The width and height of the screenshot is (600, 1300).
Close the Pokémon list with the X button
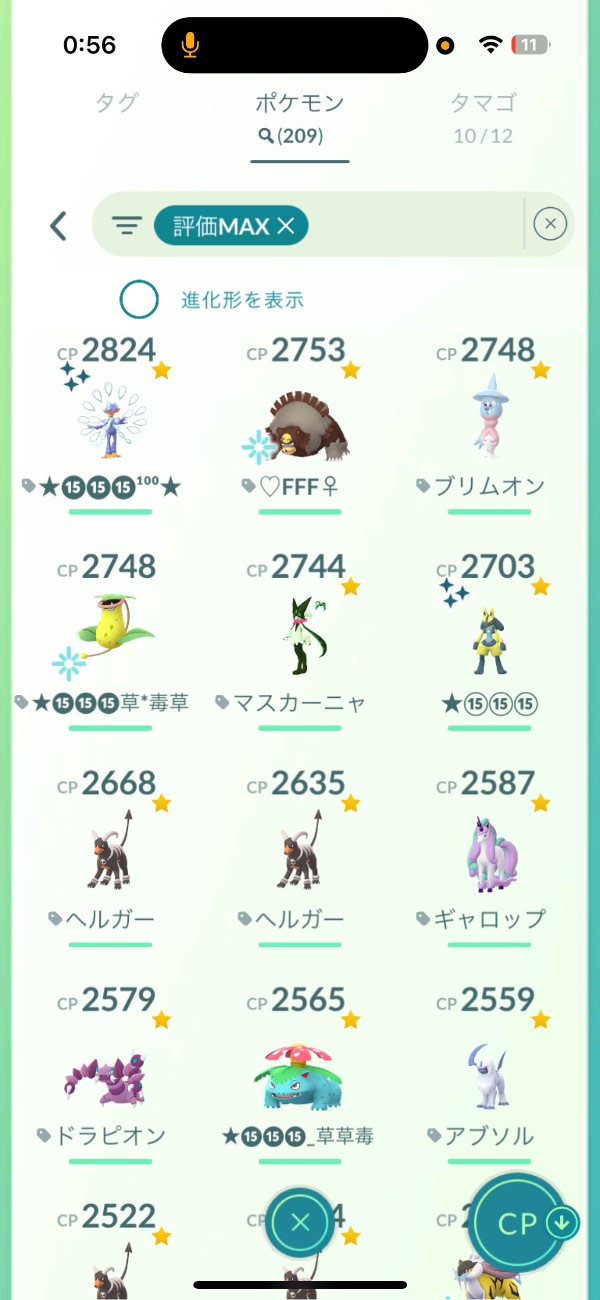click(x=300, y=1222)
